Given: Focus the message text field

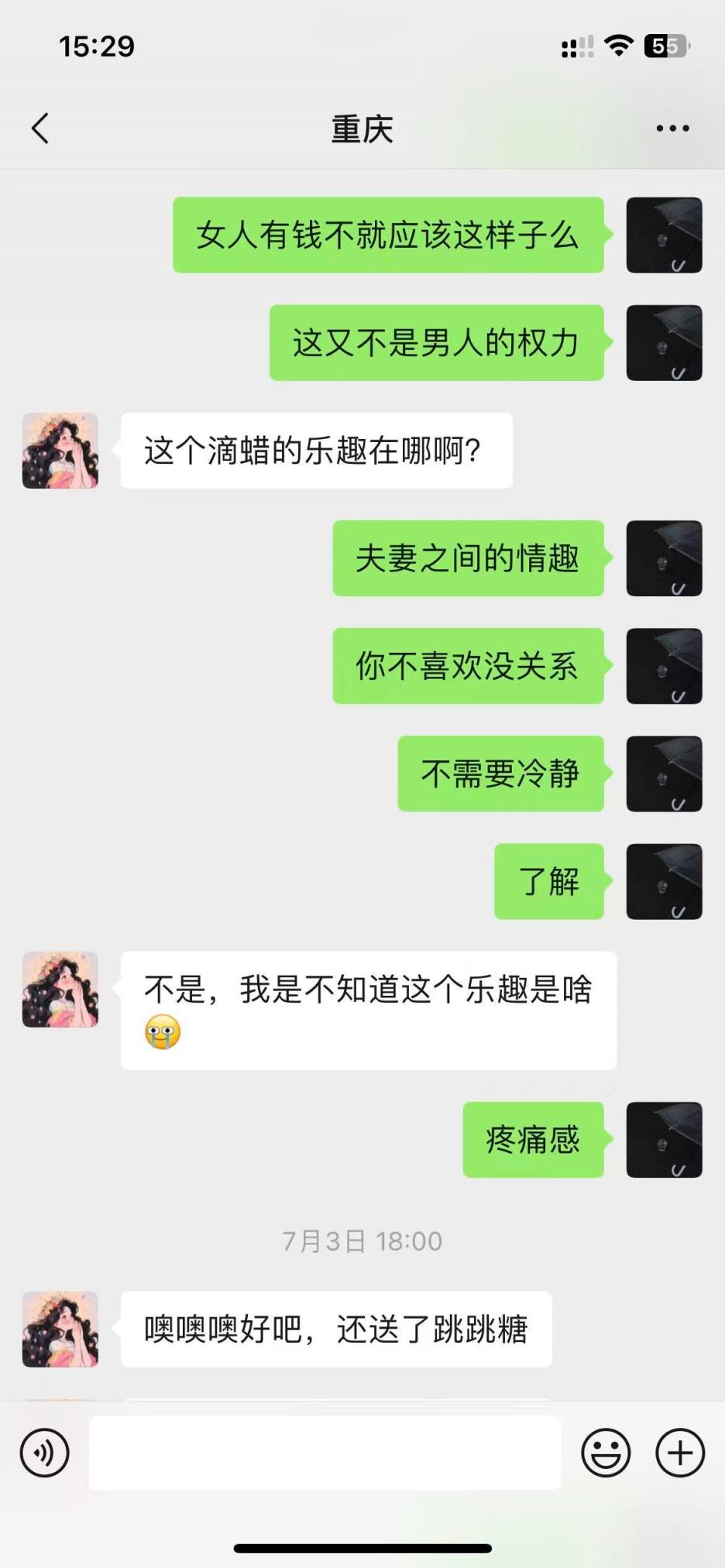Looking at the screenshot, I should [325, 1453].
